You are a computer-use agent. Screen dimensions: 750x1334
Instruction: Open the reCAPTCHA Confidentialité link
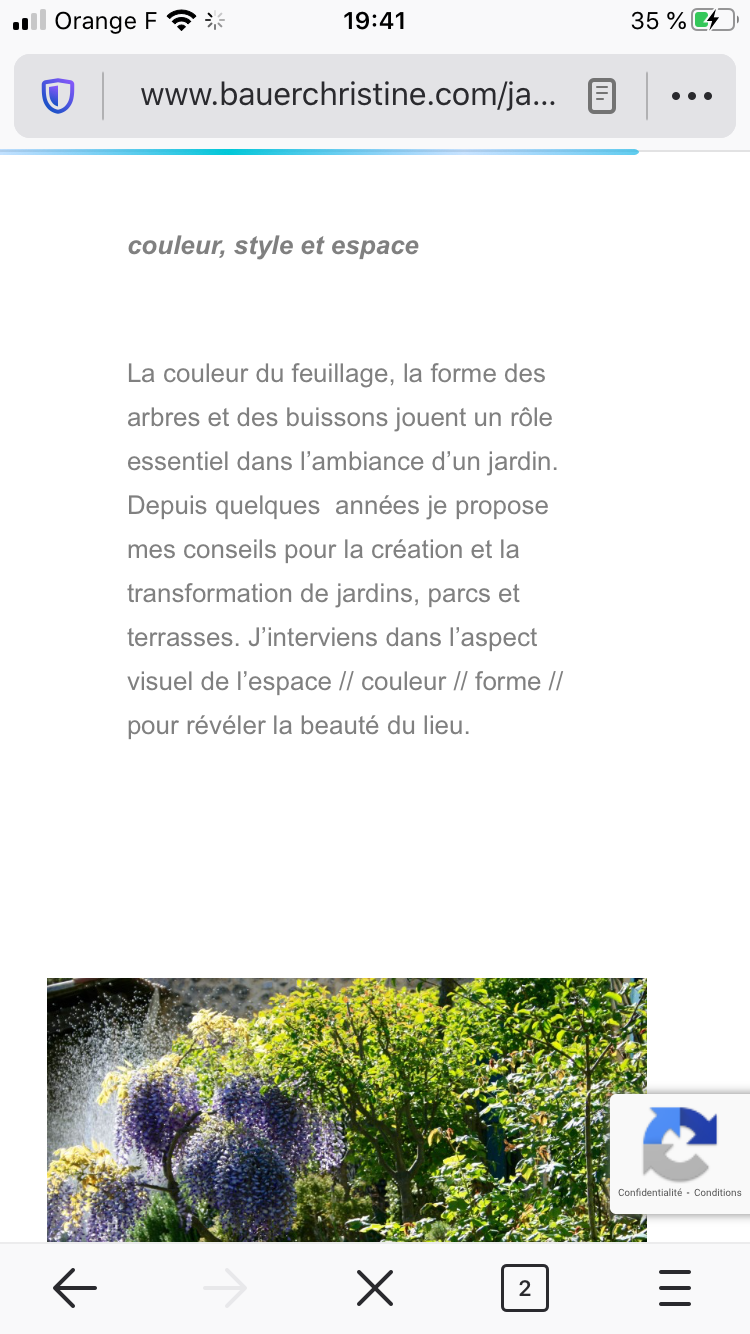click(650, 1193)
